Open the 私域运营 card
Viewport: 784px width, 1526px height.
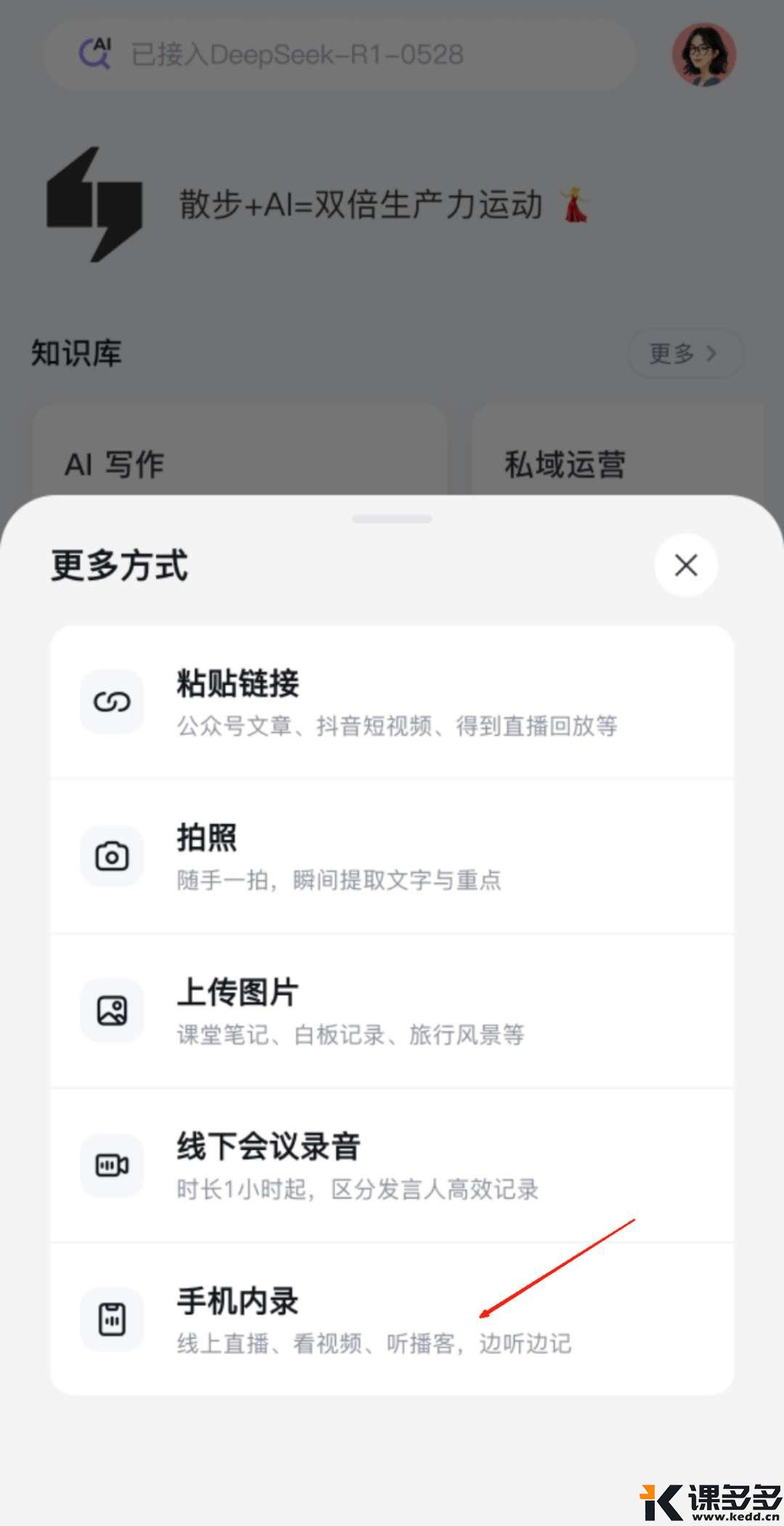617,458
